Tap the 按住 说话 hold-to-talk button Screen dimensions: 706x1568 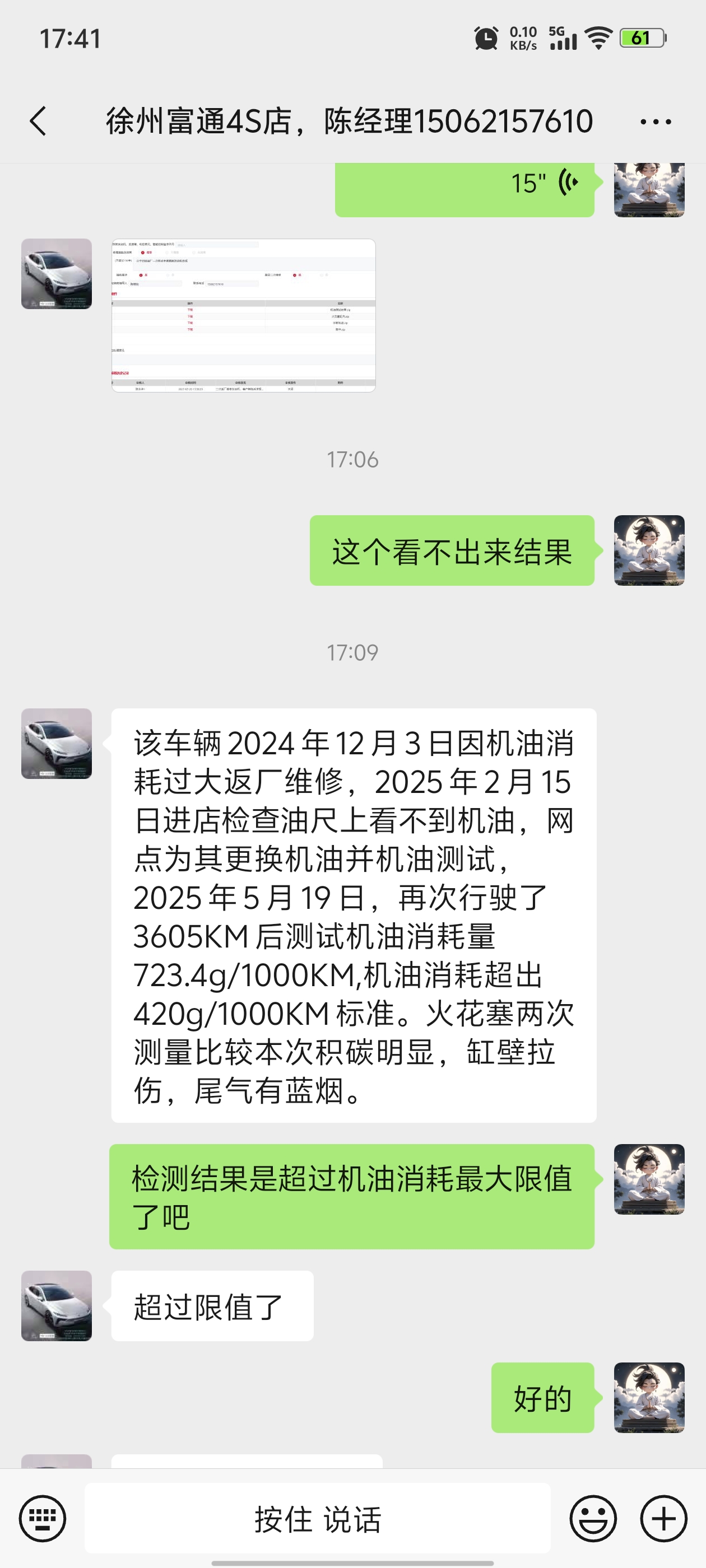[317, 1518]
